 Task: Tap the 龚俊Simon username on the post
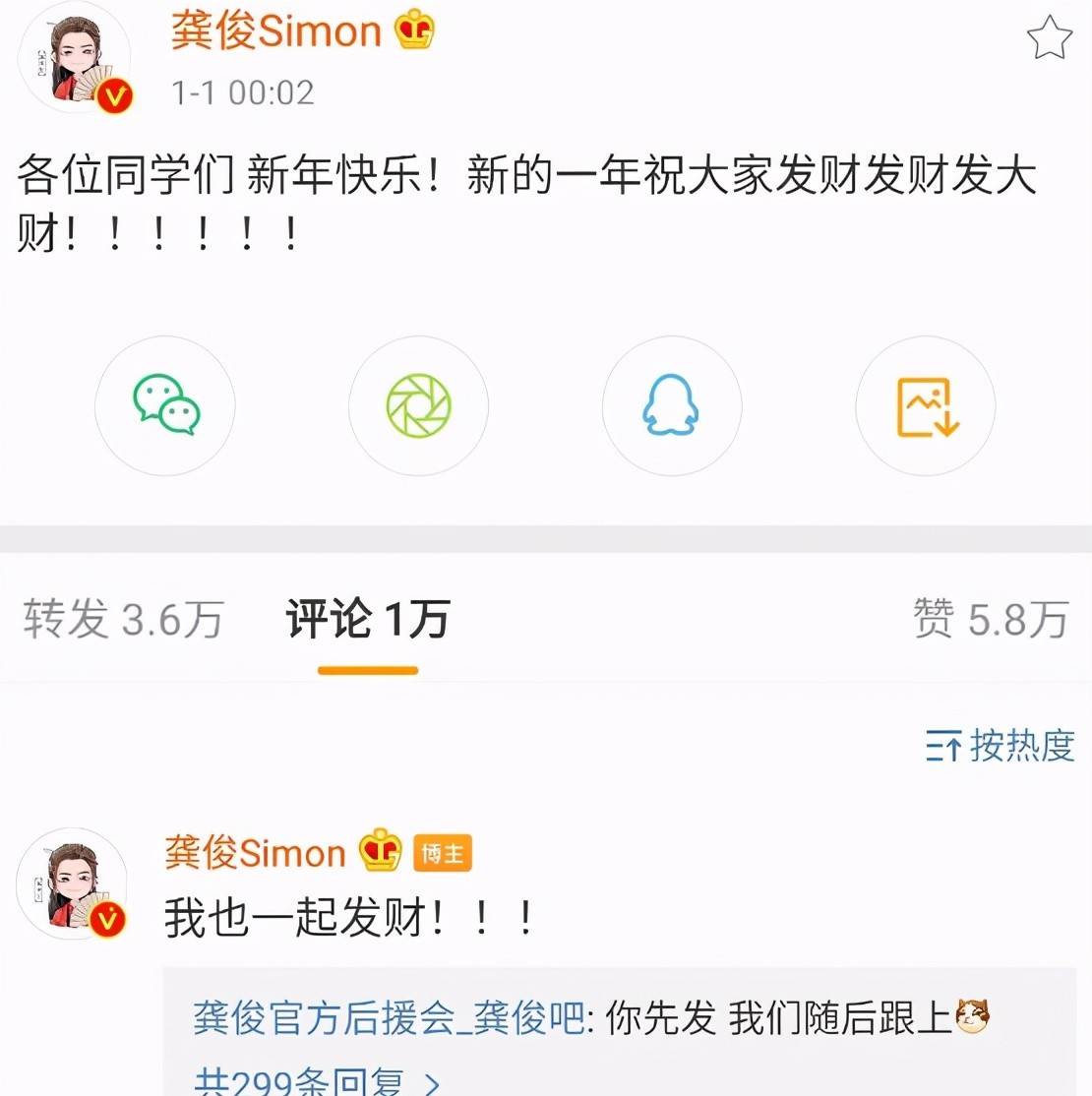[x=275, y=31]
